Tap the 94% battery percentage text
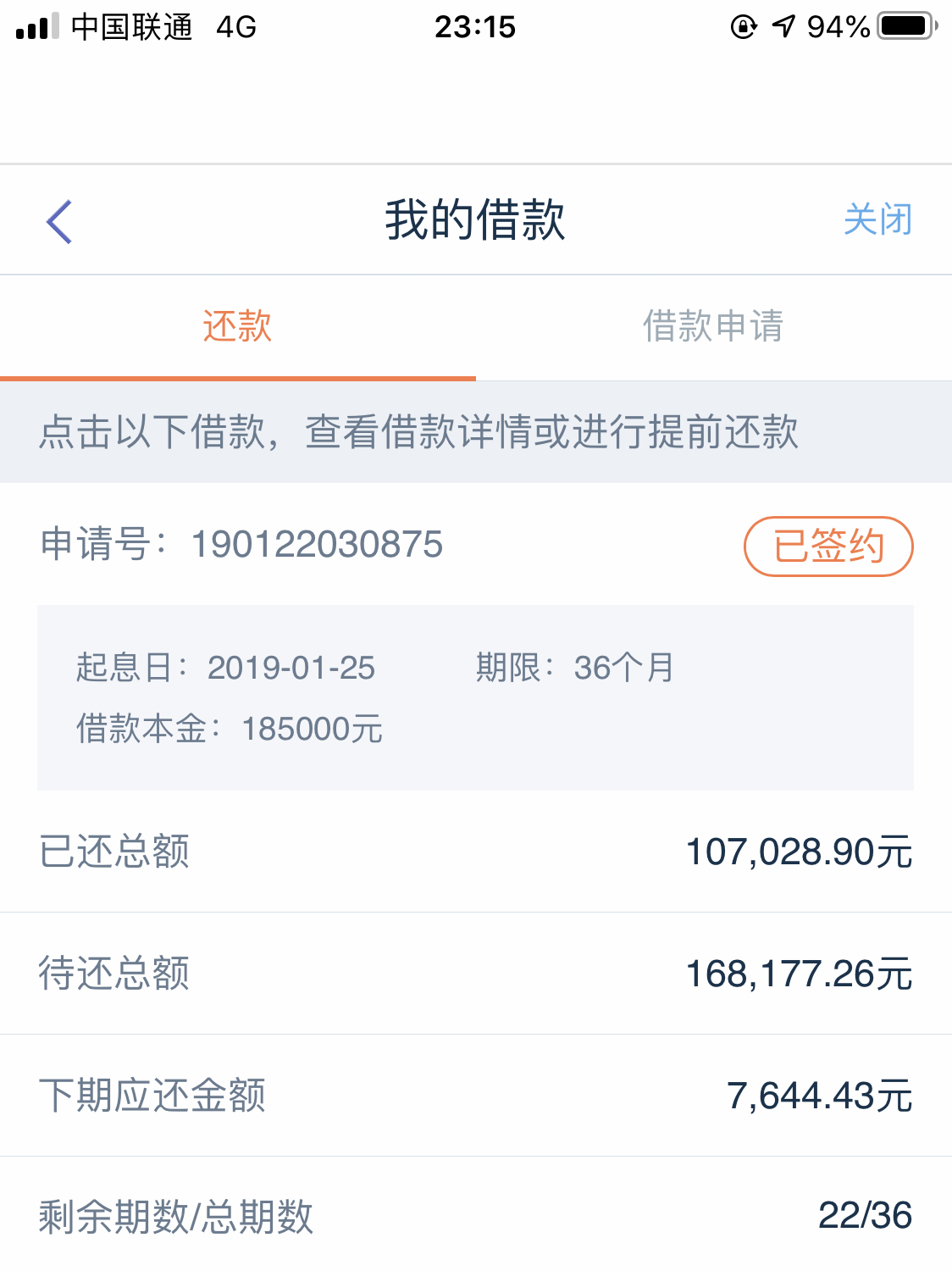 point(839,26)
